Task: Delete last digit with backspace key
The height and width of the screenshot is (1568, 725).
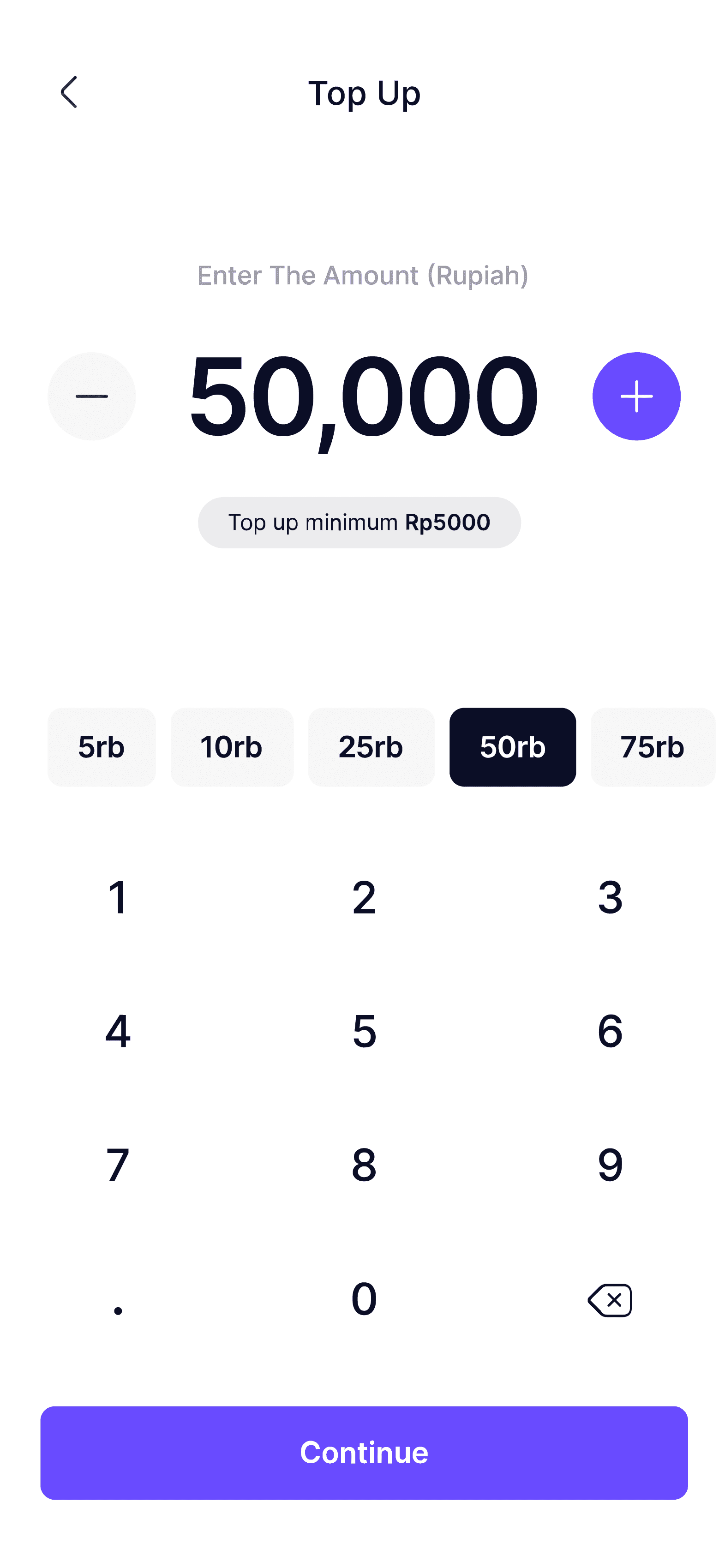Action: (610, 1300)
